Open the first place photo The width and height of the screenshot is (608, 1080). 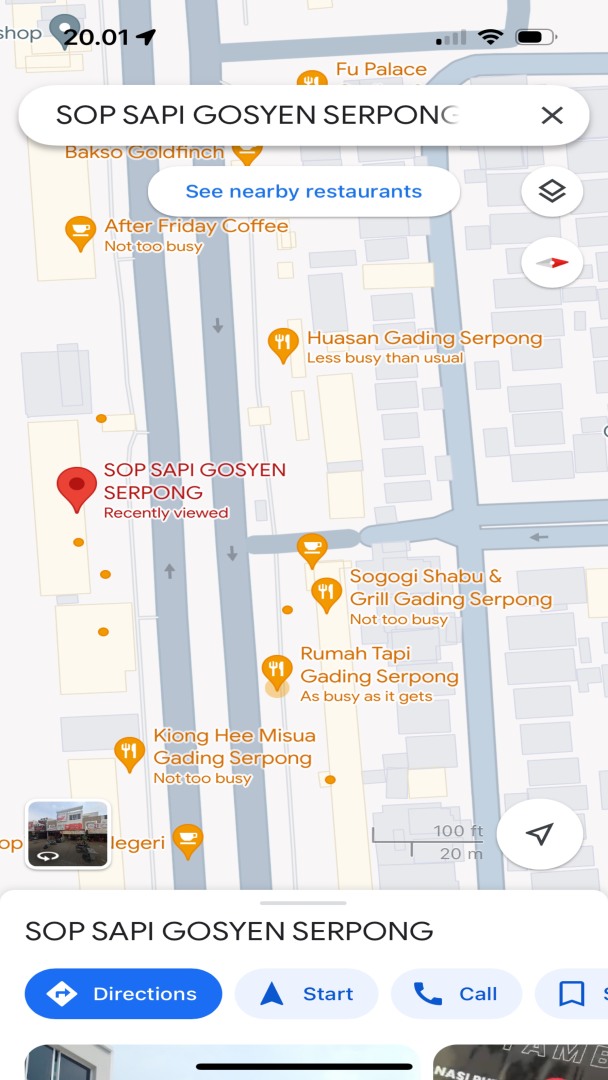click(x=222, y=1062)
